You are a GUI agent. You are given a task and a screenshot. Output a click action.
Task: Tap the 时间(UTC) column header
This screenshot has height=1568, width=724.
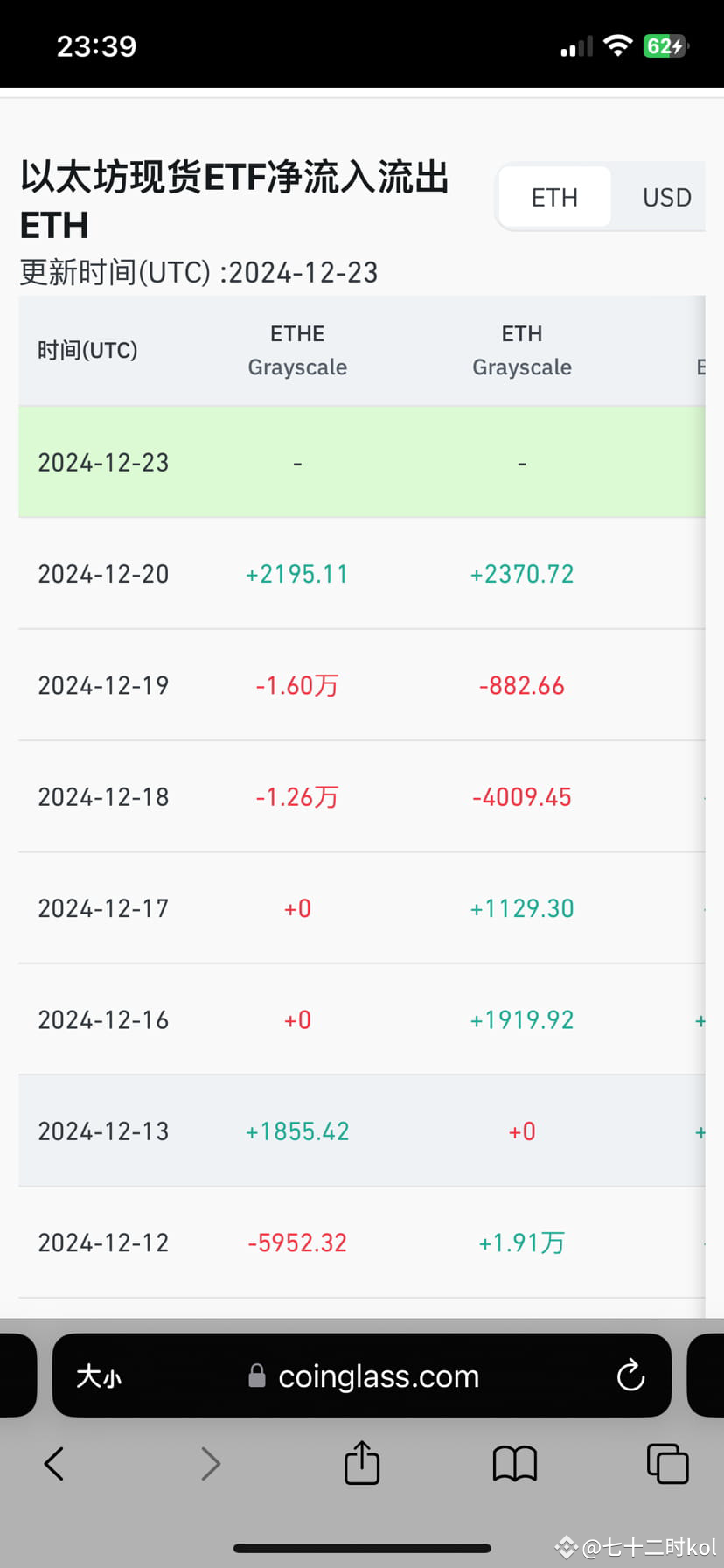tap(86, 350)
